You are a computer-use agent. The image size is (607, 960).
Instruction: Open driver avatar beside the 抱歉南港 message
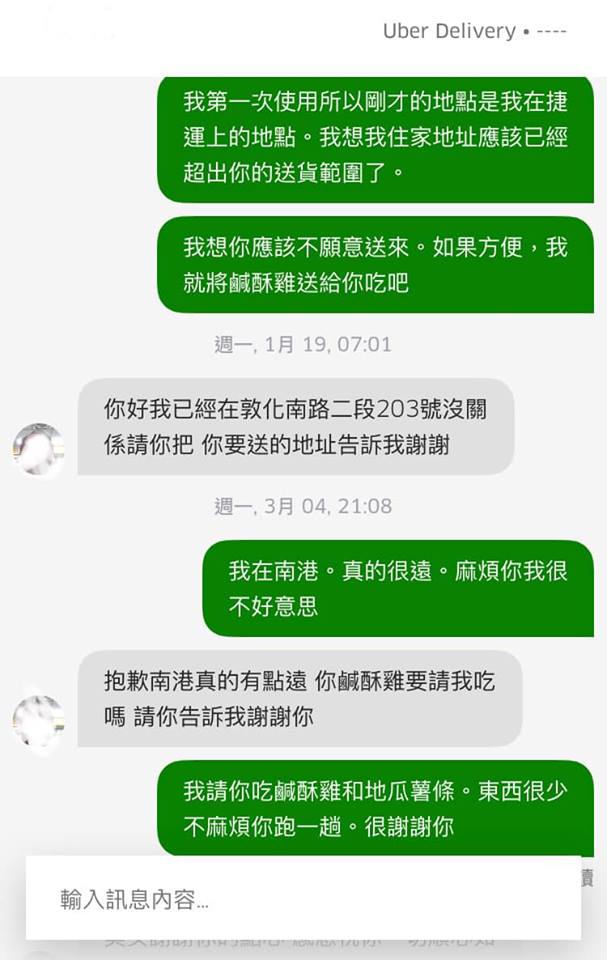point(38,721)
